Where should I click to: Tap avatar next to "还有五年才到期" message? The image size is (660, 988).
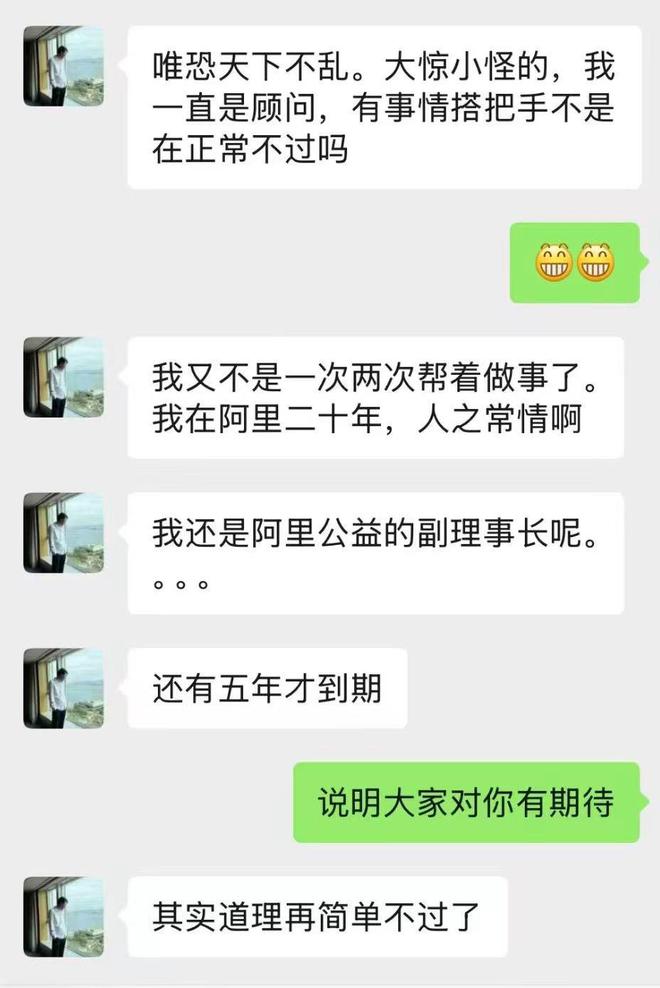(x=63, y=688)
